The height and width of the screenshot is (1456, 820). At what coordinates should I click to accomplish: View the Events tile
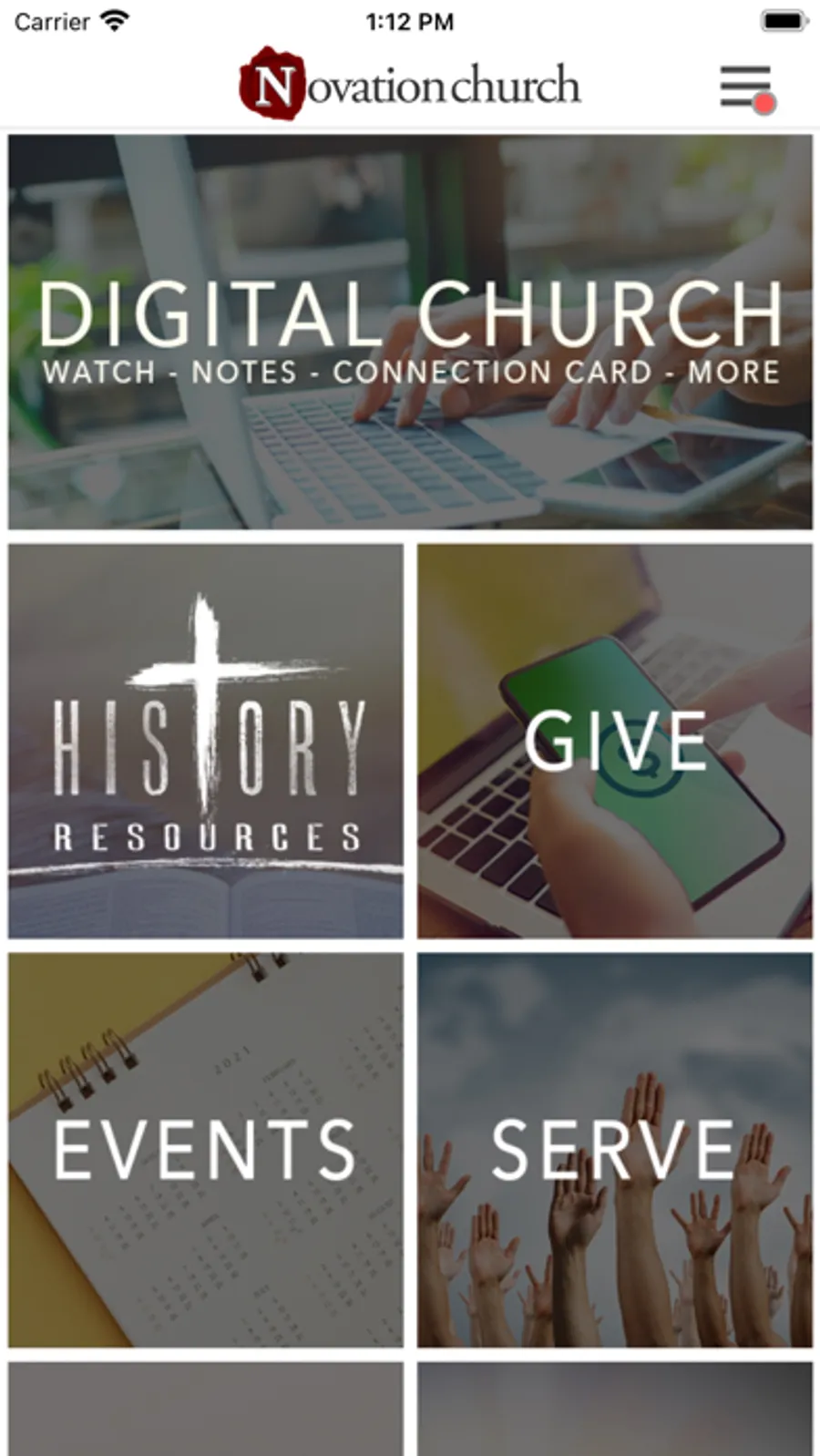pos(206,1150)
